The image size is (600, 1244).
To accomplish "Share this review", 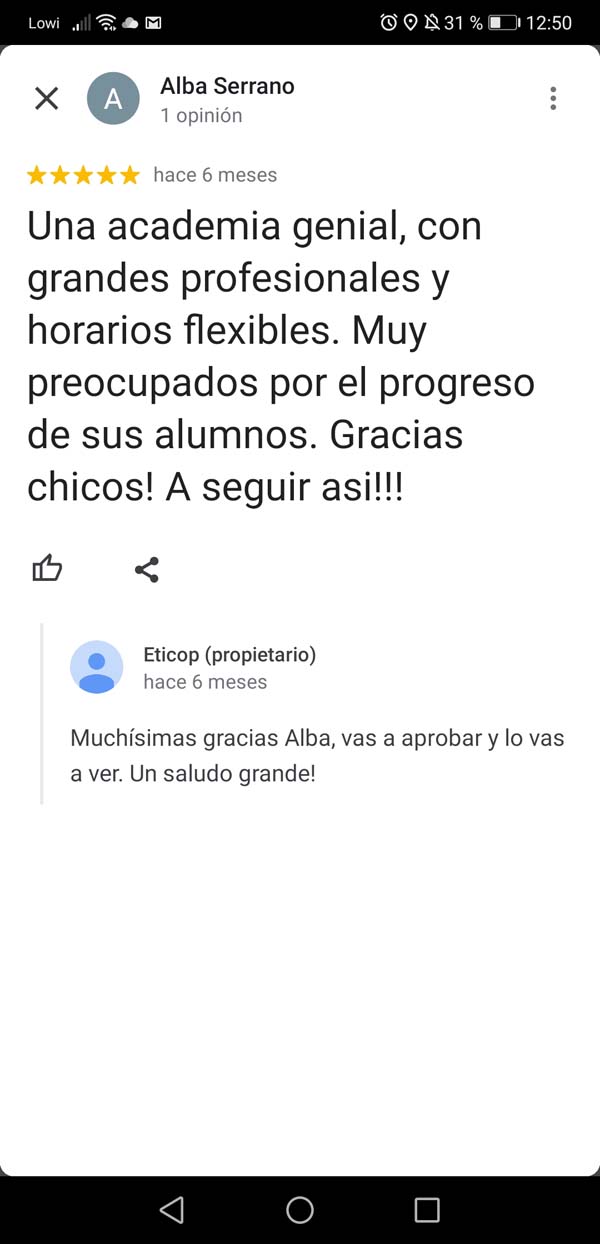I will 147,570.
